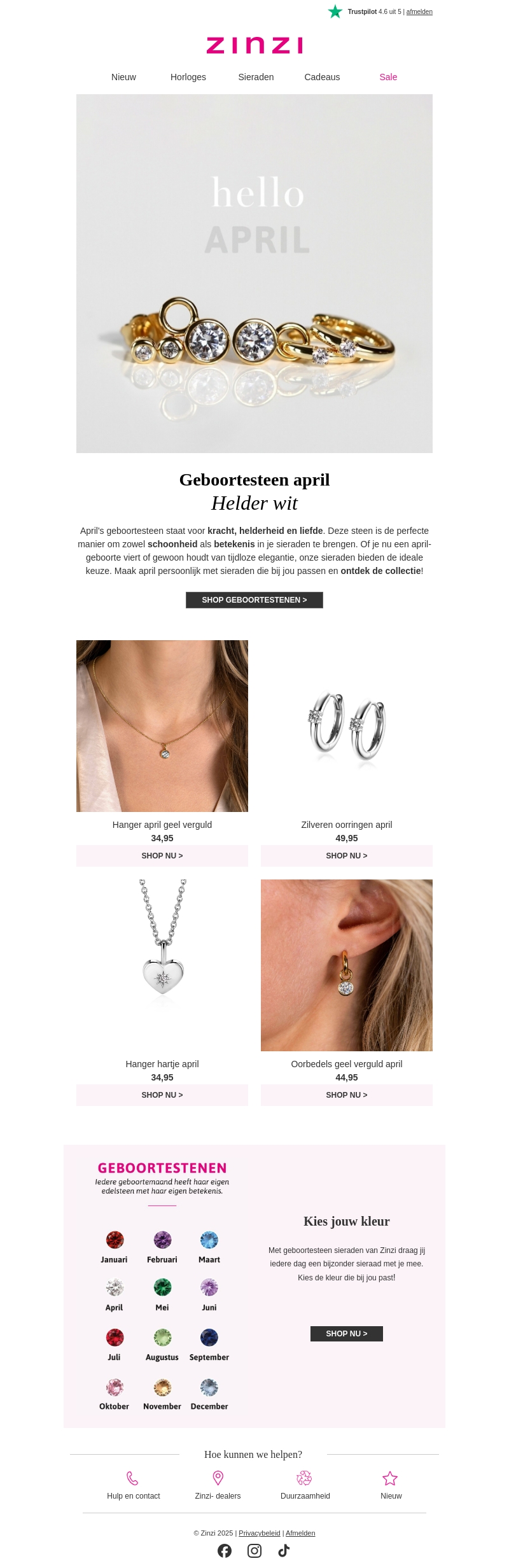Shop the Hanger hartje april
This screenshot has height=1568, width=509.
tap(162, 1095)
